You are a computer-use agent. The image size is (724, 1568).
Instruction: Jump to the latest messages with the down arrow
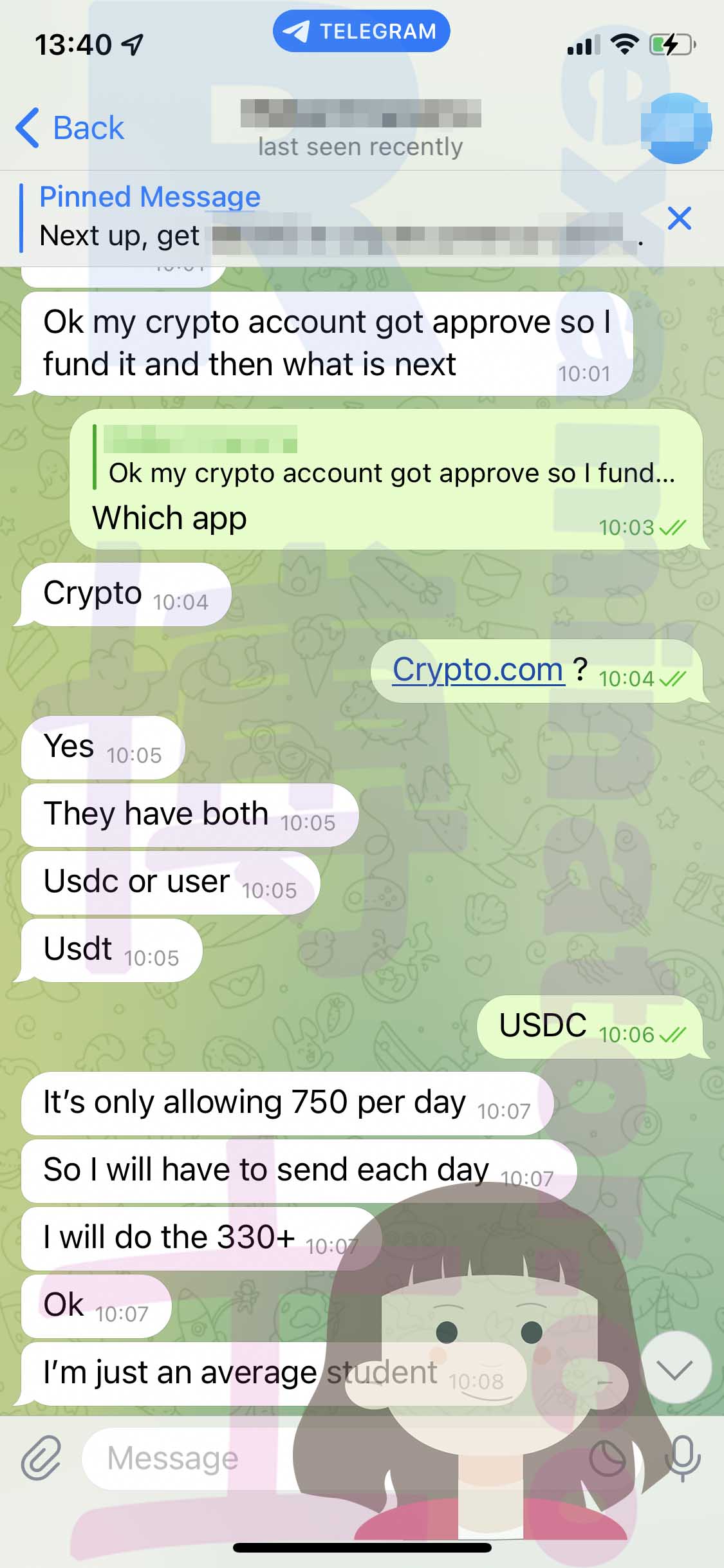[x=675, y=1370]
